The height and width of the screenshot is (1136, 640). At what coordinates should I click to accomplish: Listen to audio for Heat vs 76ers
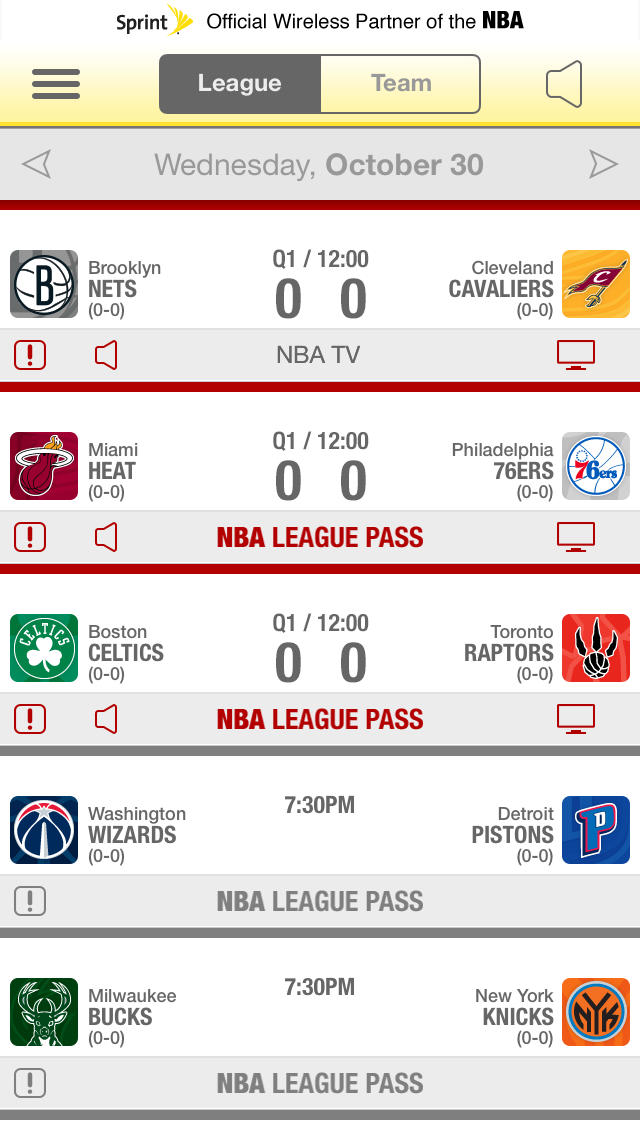pyautogui.click(x=106, y=537)
